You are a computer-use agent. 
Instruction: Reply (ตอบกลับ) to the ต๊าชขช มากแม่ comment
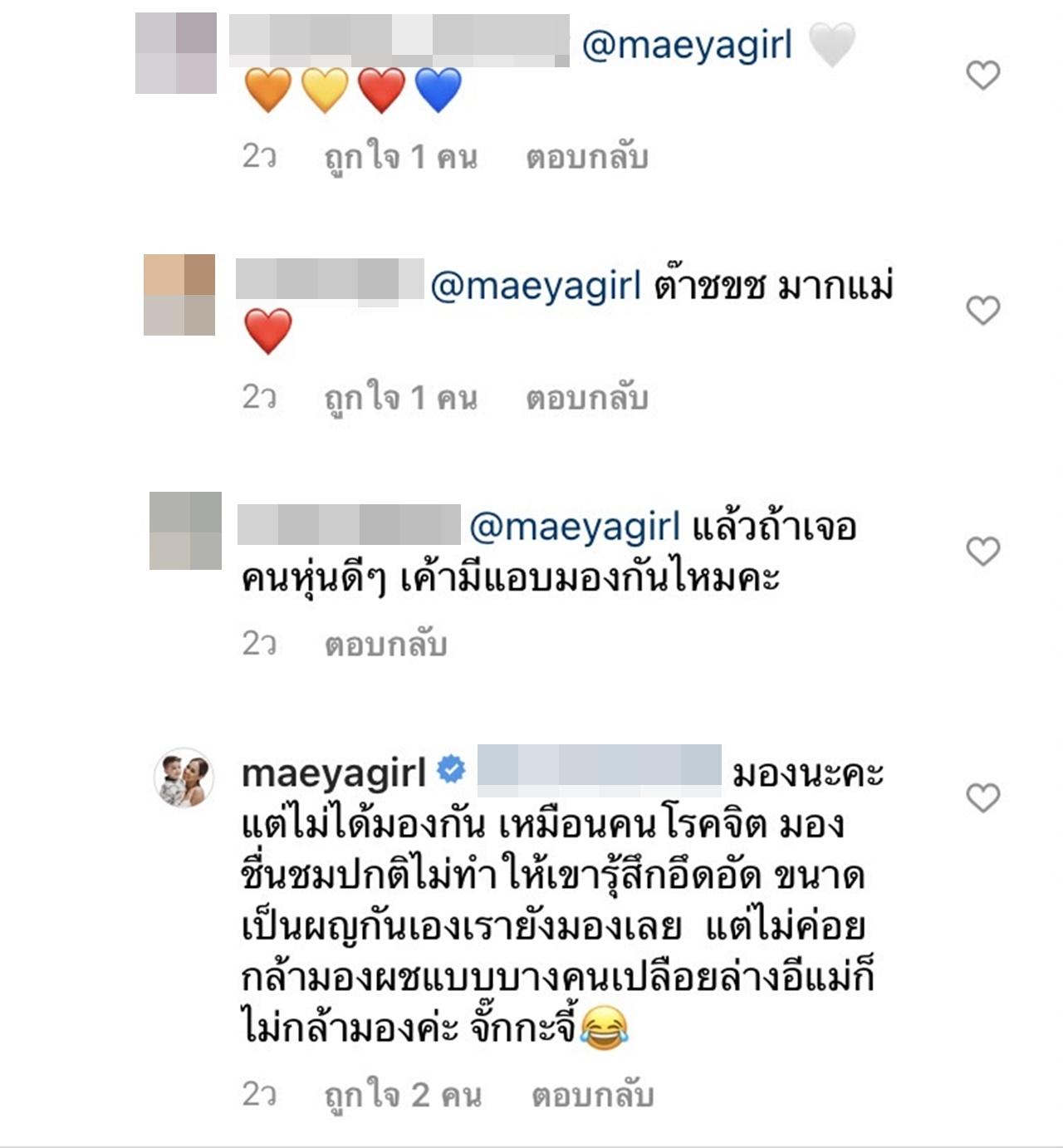(x=586, y=398)
